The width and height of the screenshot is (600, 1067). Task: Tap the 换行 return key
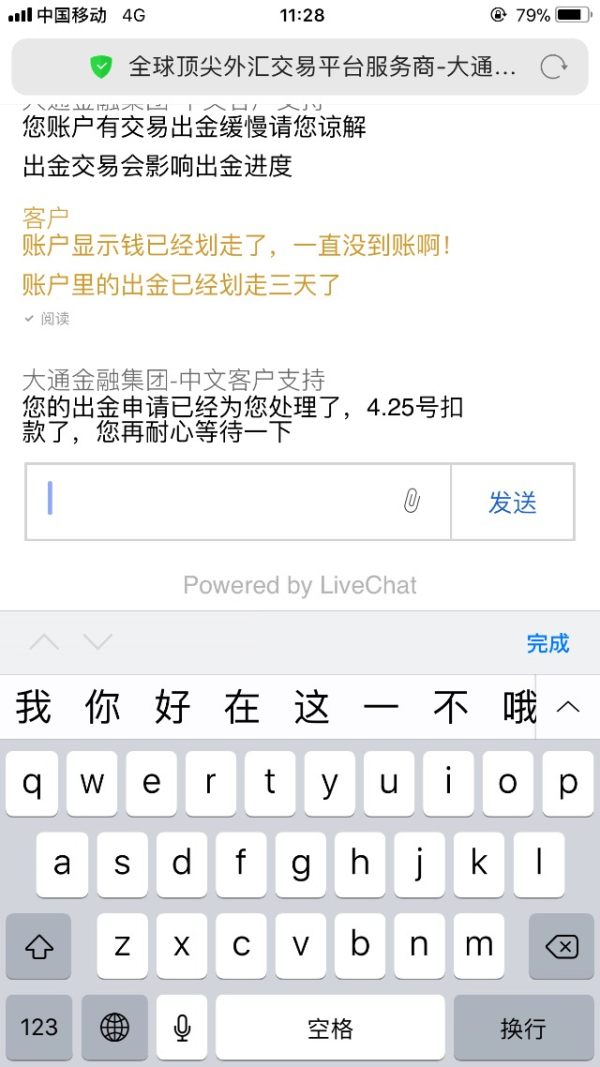(x=522, y=1027)
